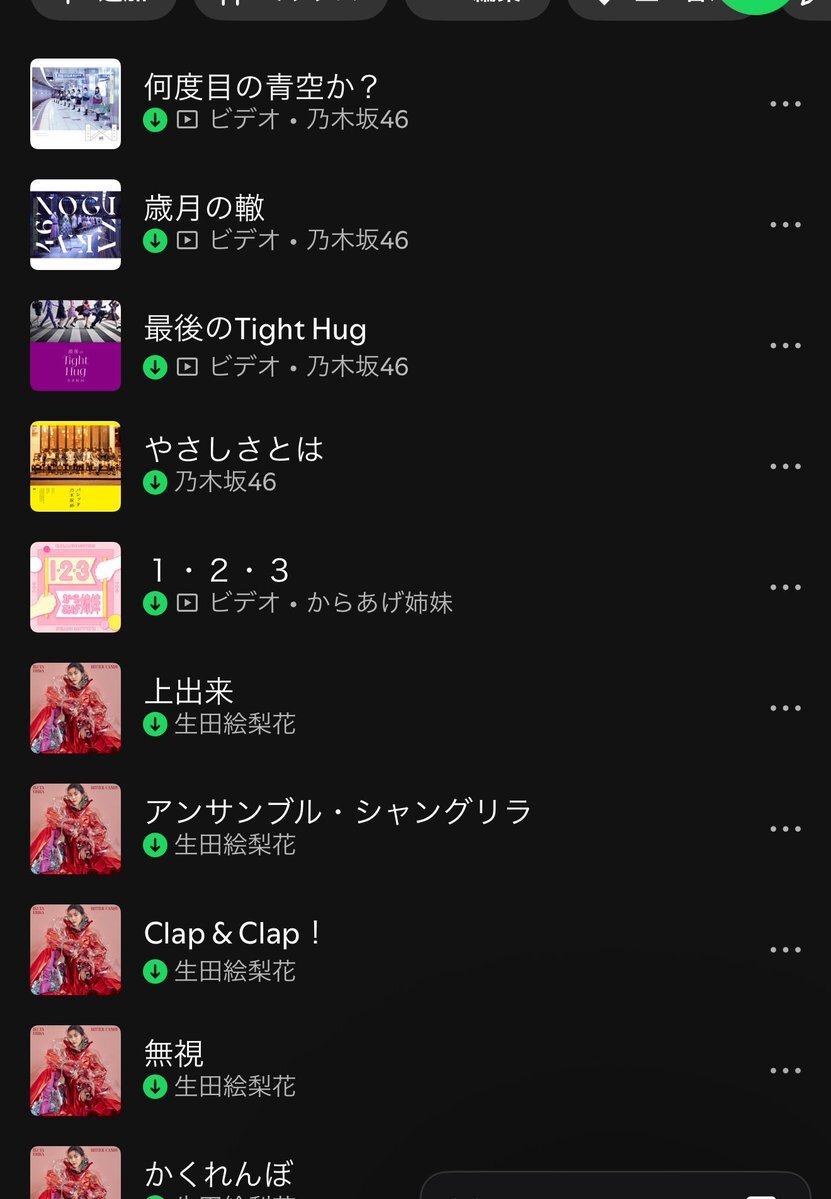Image resolution: width=831 pixels, height=1199 pixels.
Task: Play アンサンブル・シャングリラ
Action: [x=337, y=812]
